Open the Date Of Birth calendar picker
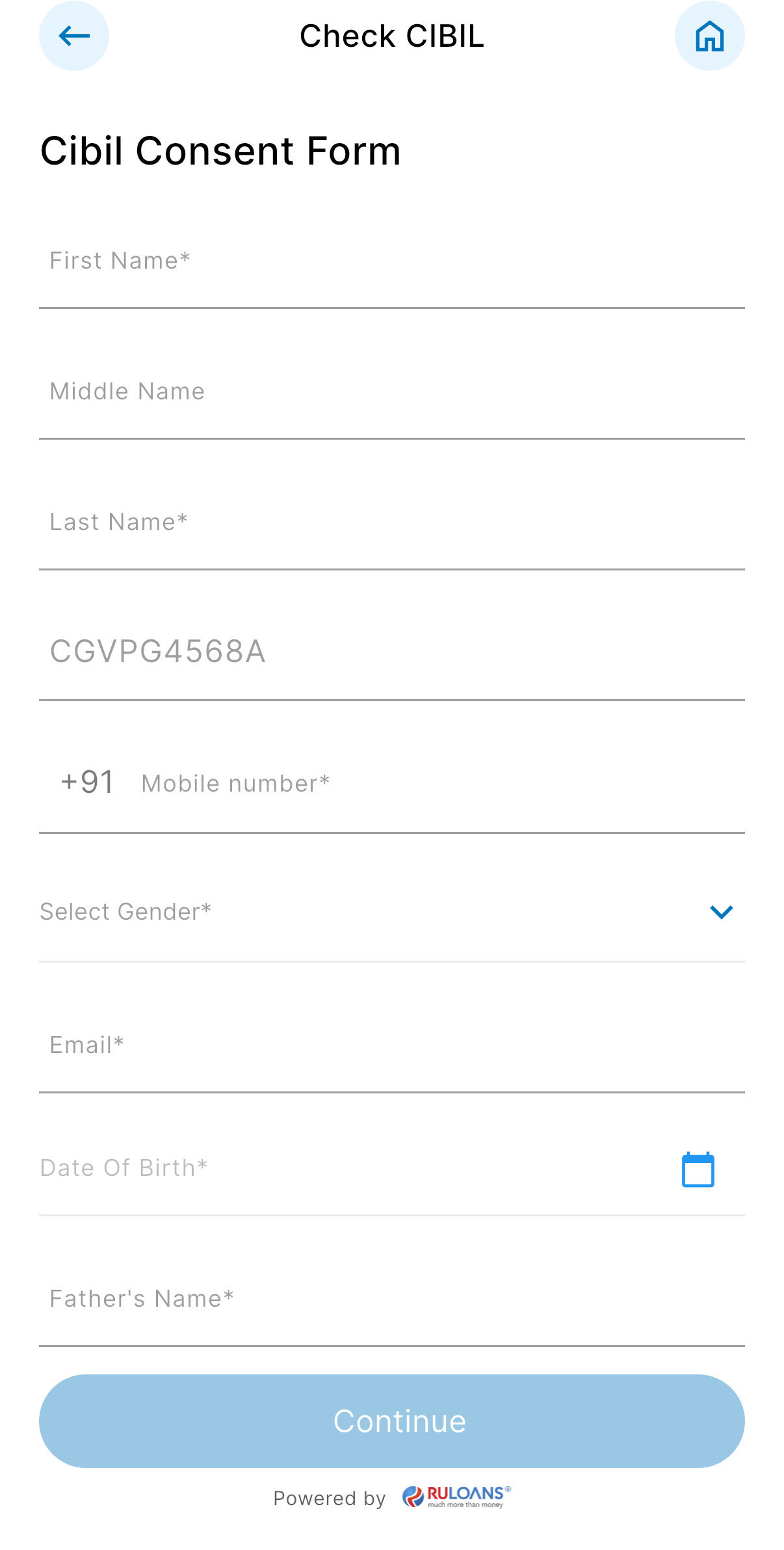 click(698, 1169)
